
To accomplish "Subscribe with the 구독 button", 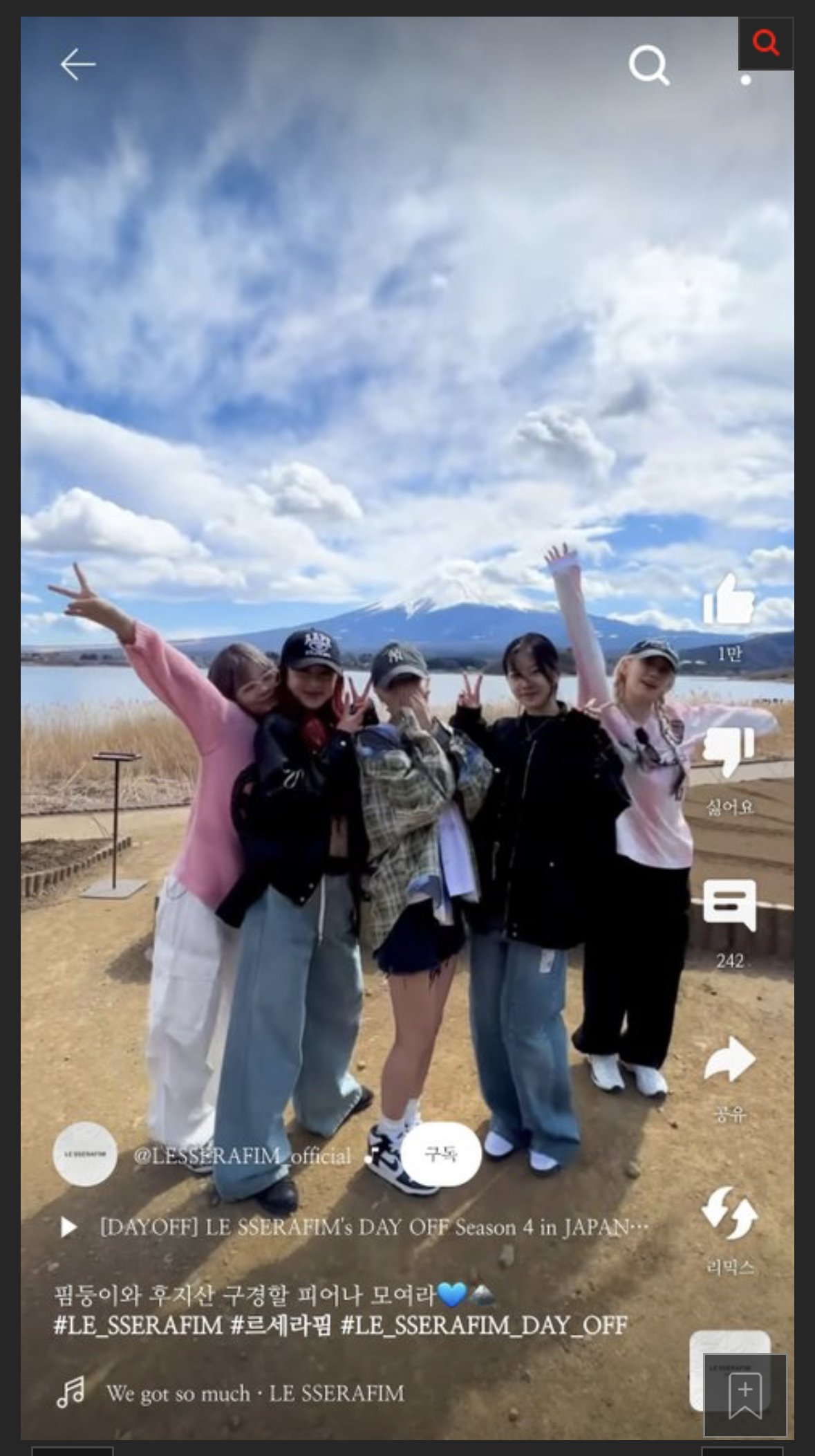I will [x=441, y=1154].
